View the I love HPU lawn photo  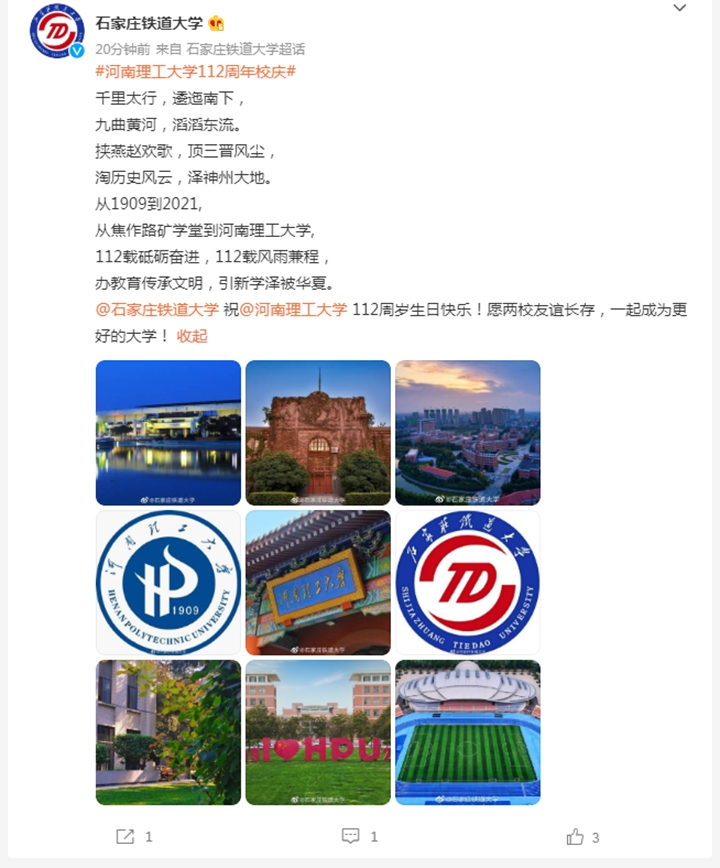click(318, 732)
